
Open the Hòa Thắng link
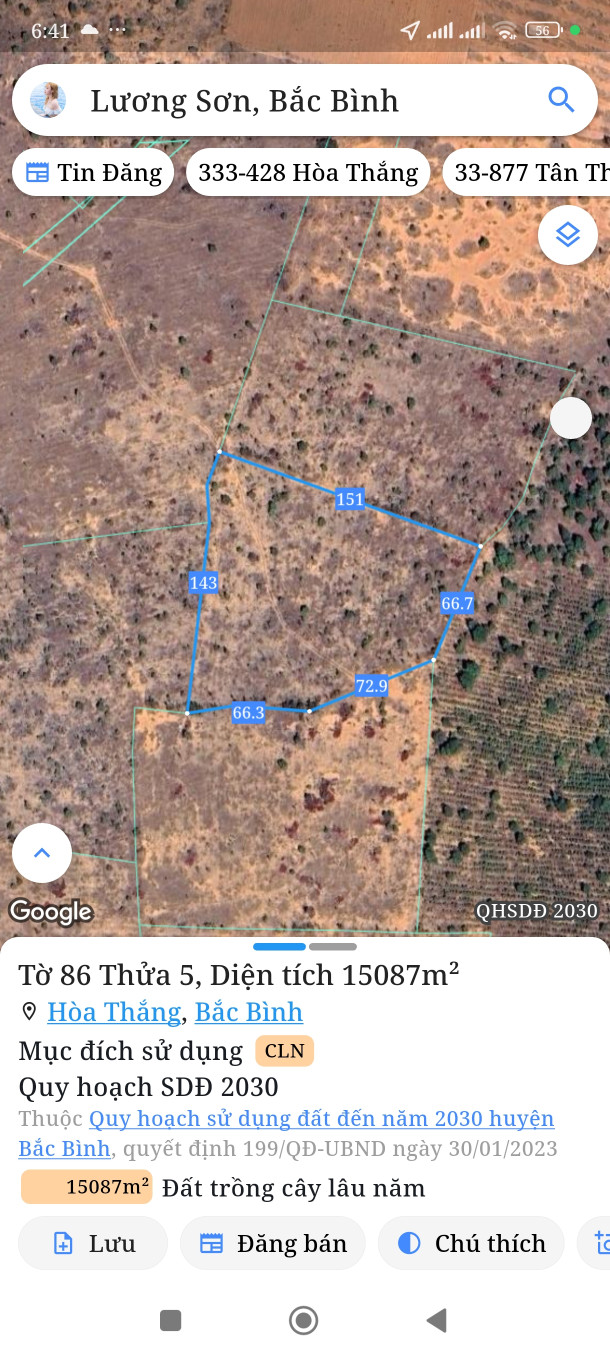click(x=114, y=1012)
